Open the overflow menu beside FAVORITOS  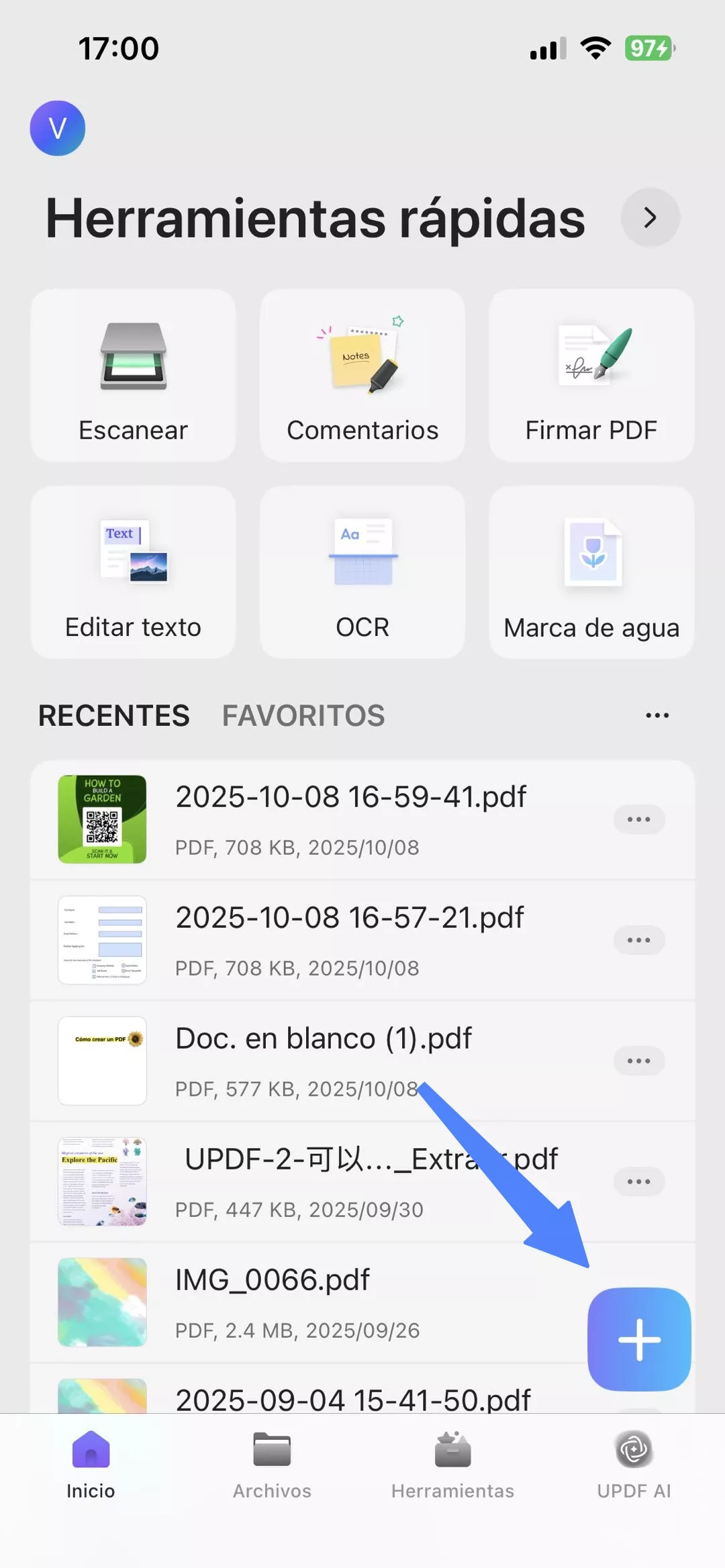[657, 715]
